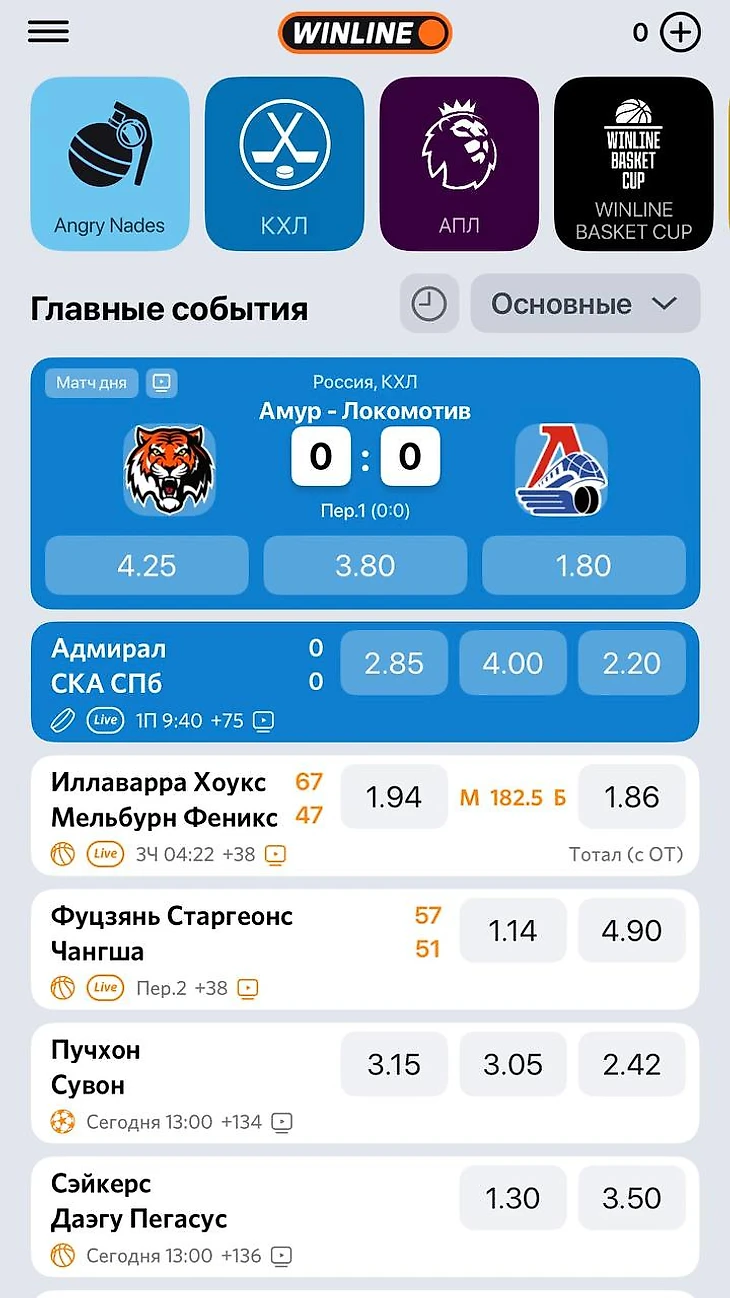Expand the Основные dropdown
The width and height of the screenshot is (730, 1298).
(585, 304)
